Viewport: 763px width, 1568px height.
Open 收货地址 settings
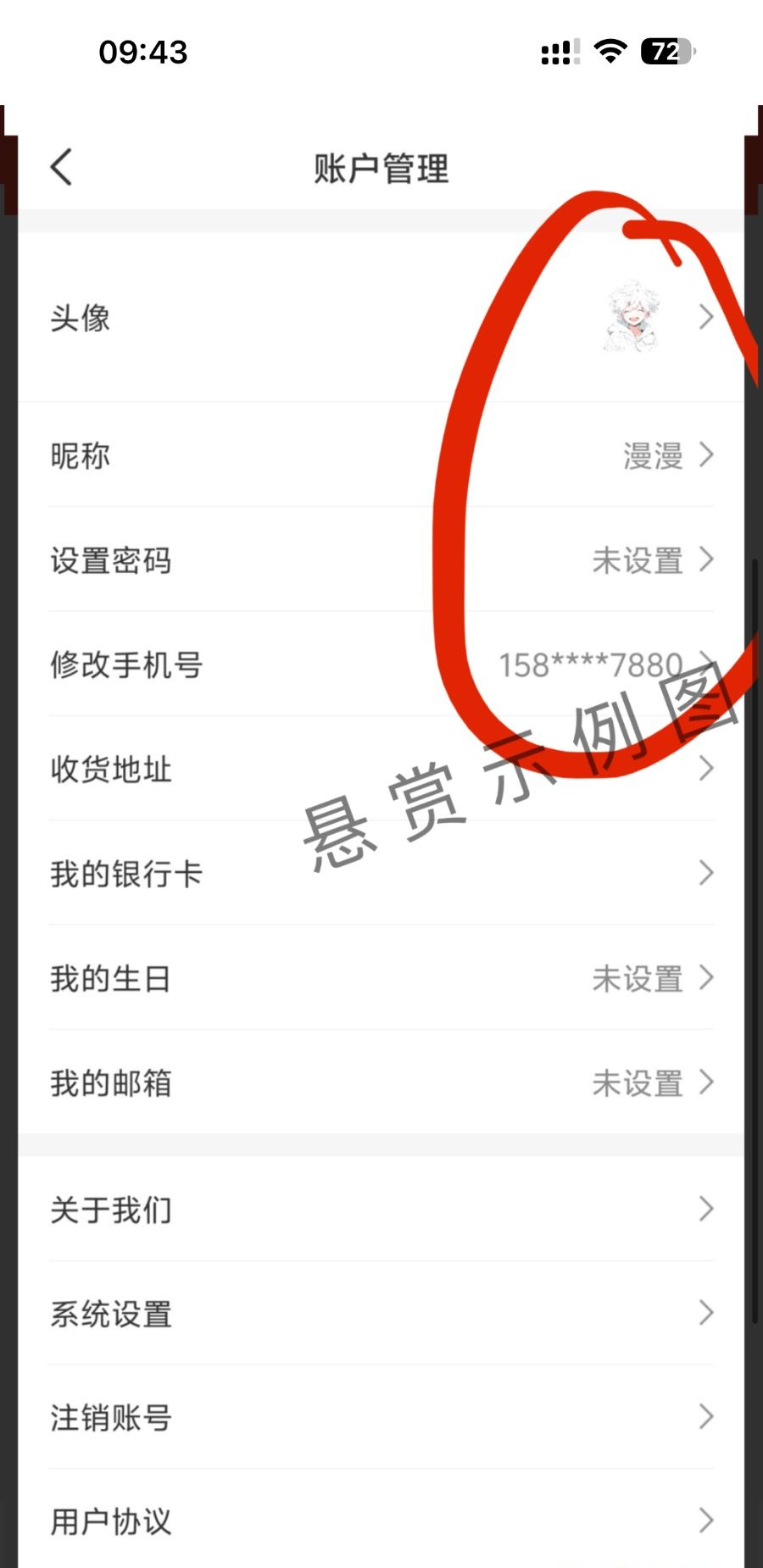click(381, 769)
